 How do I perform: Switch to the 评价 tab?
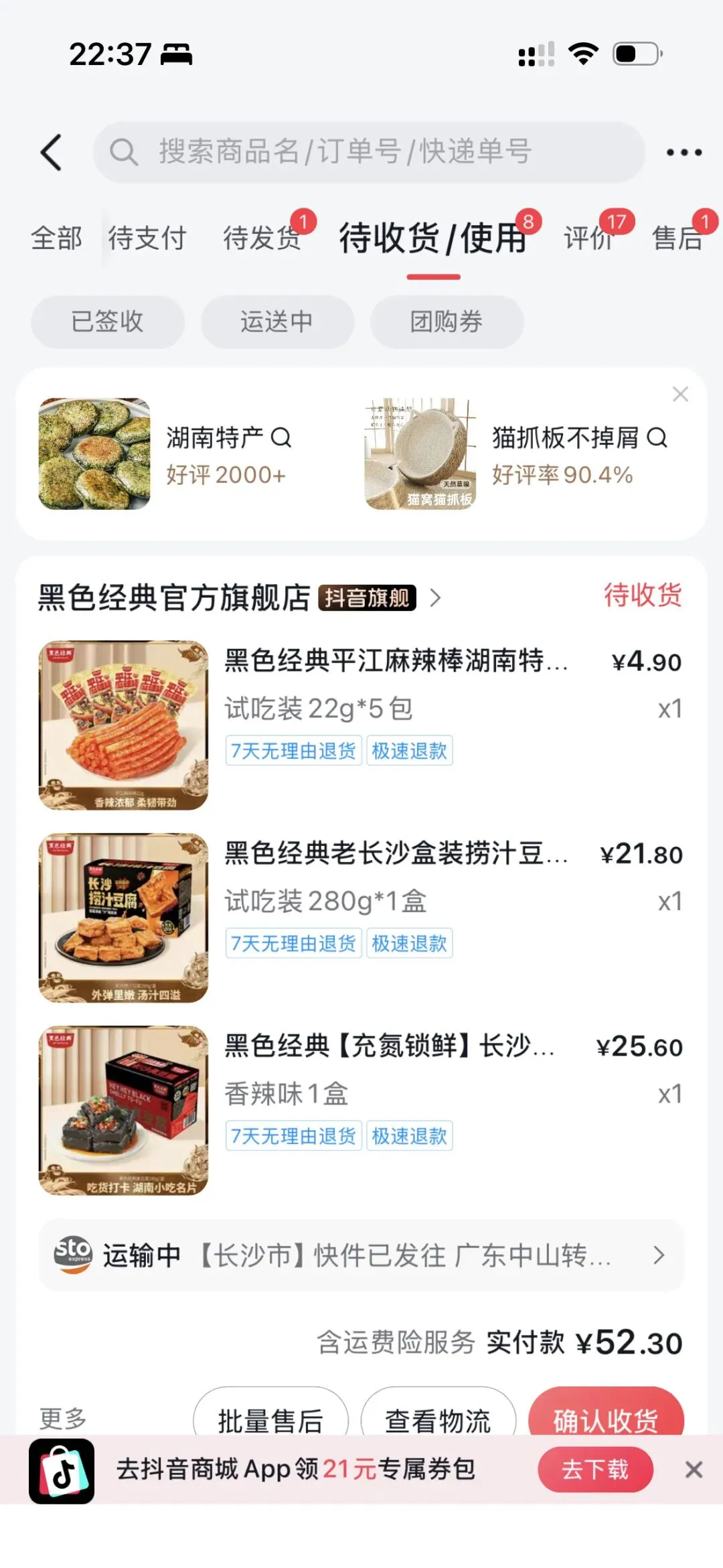click(x=589, y=238)
